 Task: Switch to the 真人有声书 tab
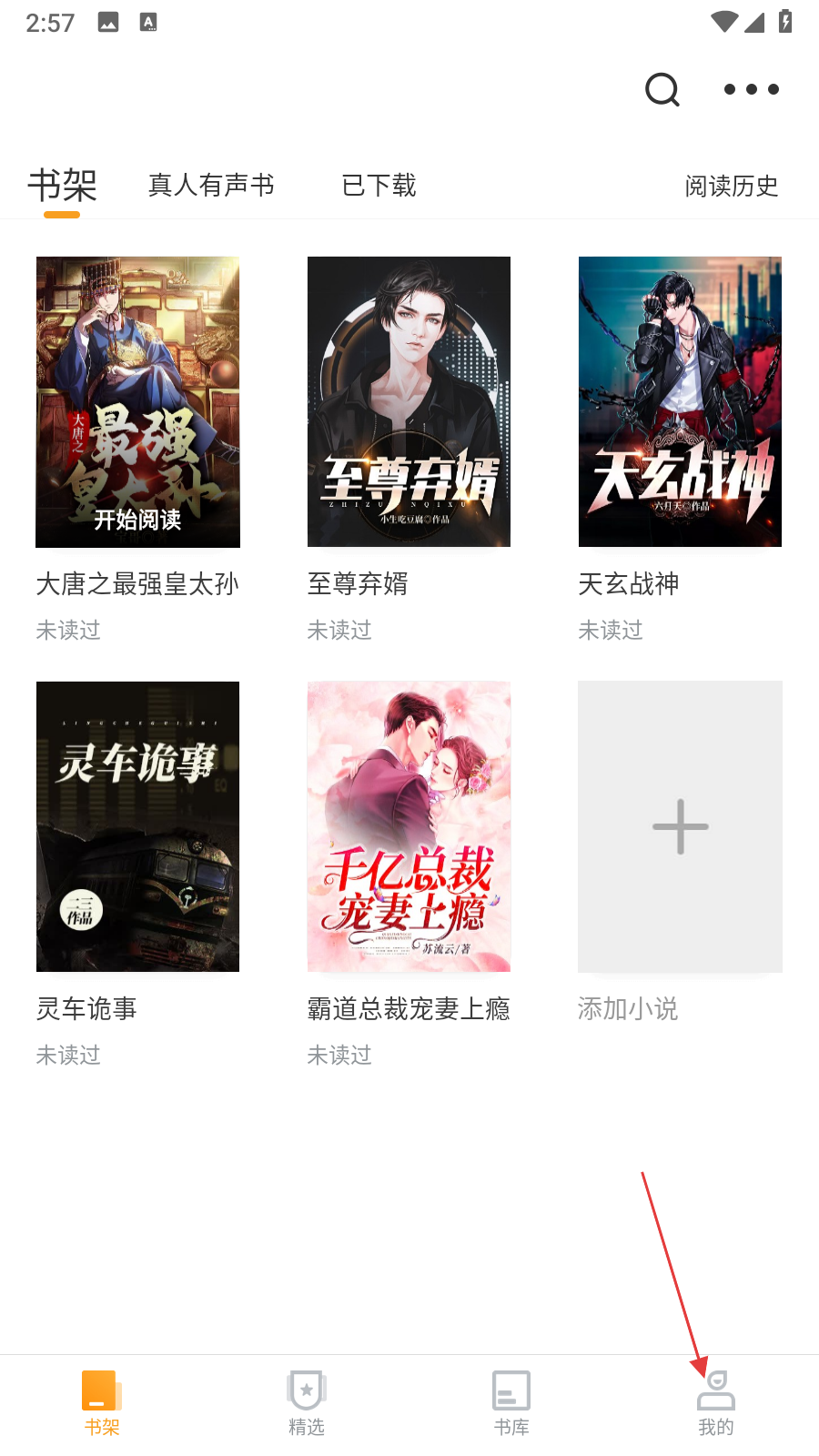pyautogui.click(x=211, y=186)
